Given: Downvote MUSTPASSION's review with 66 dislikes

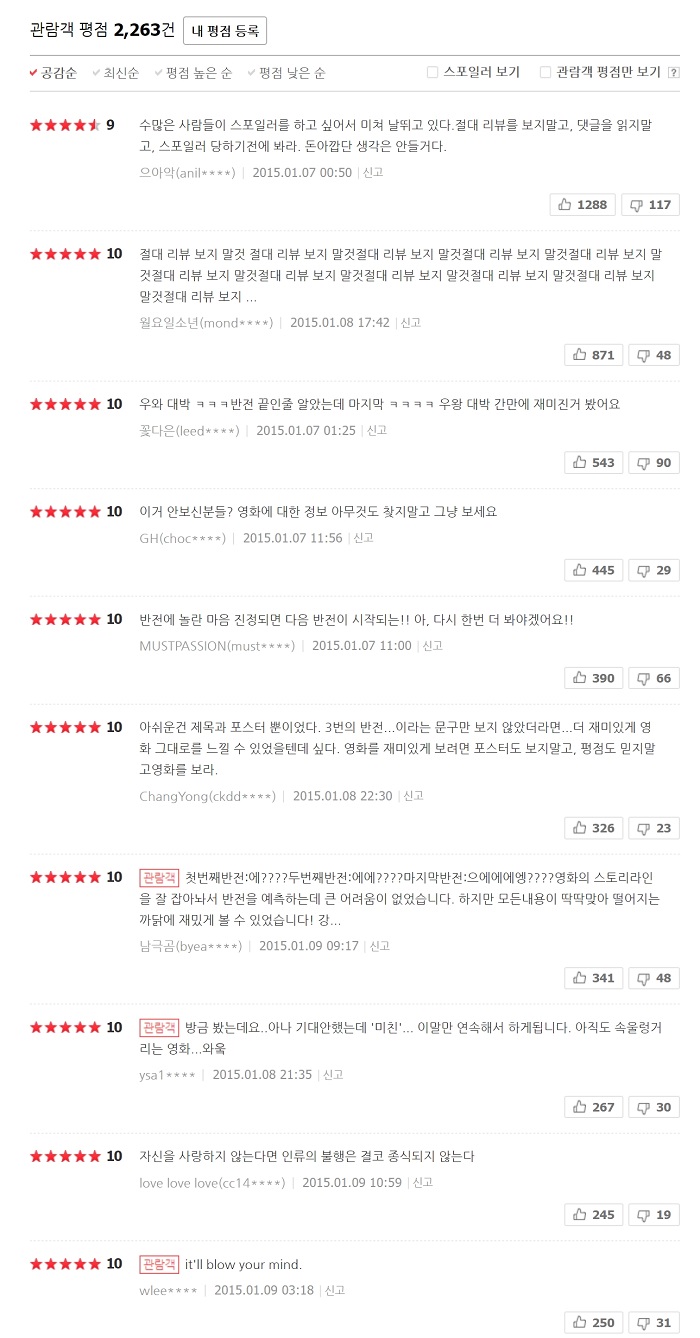Looking at the screenshot, I should click(x=653, y=678).
